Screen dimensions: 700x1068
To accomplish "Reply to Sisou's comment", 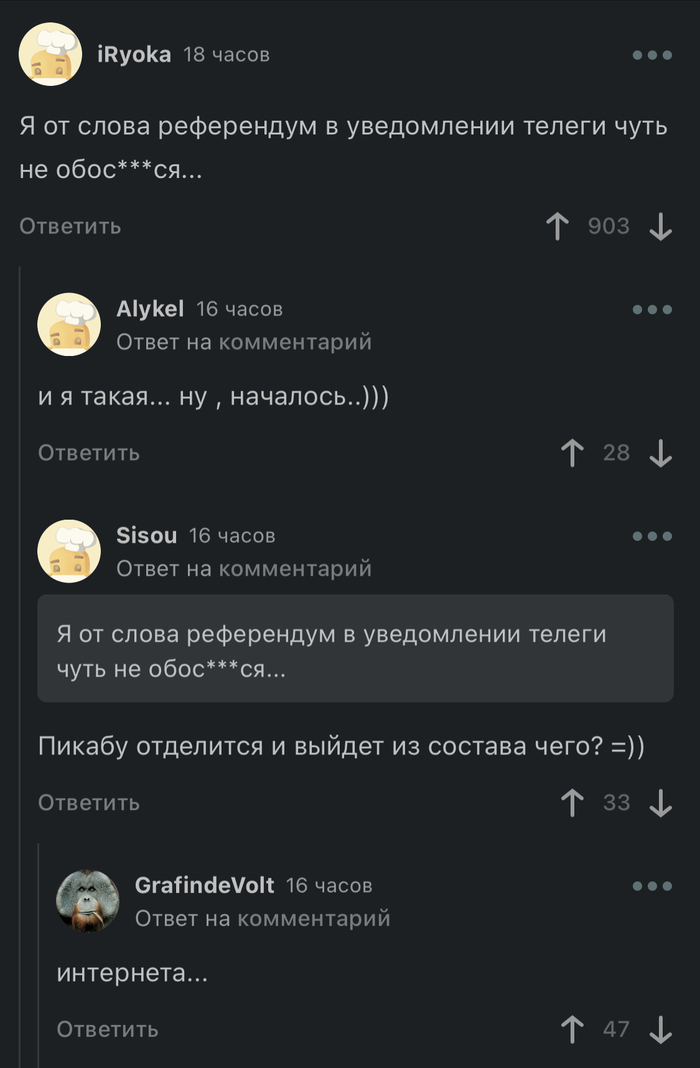I will 89,803.
